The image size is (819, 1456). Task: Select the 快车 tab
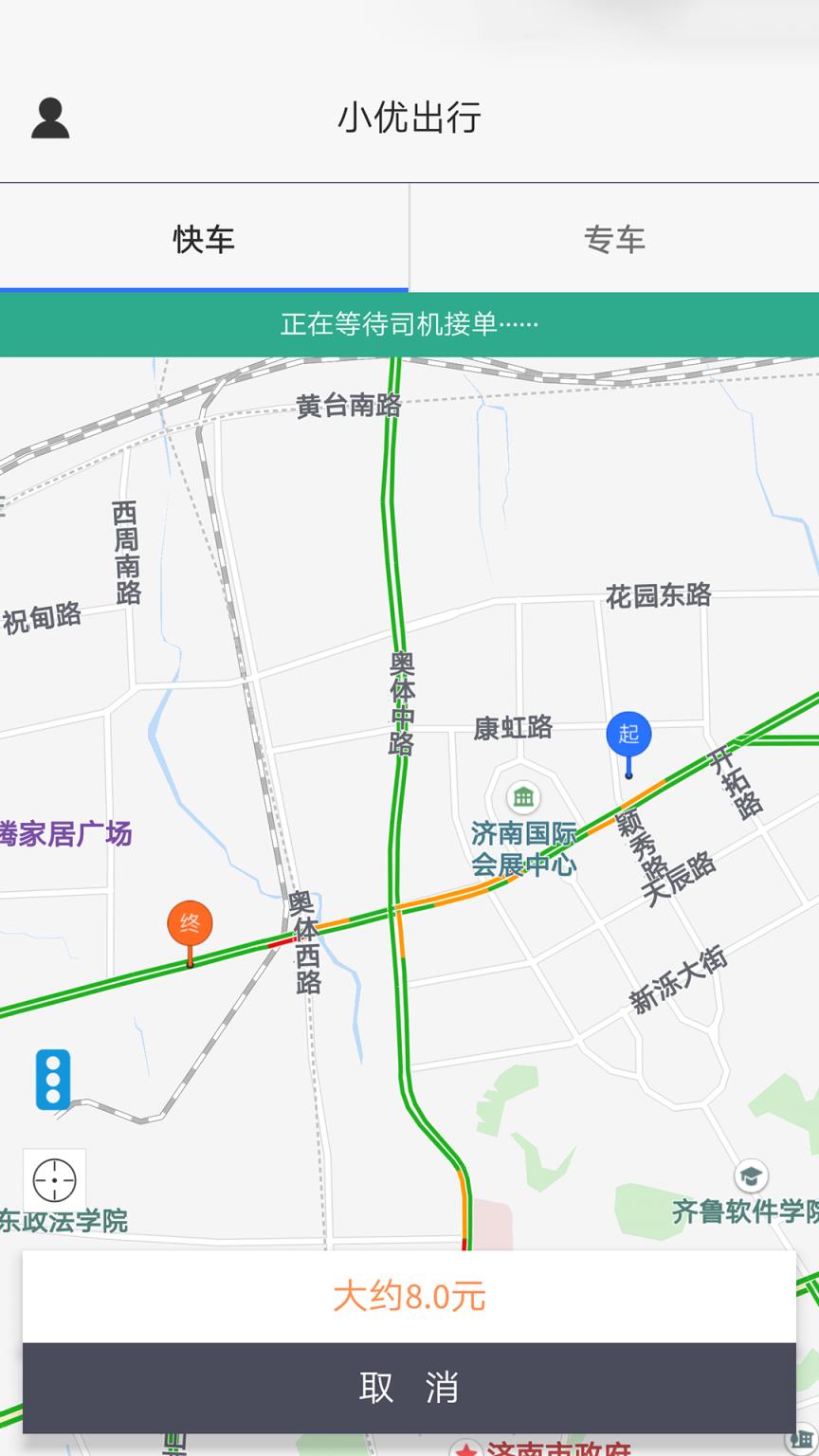pos(204,239)
